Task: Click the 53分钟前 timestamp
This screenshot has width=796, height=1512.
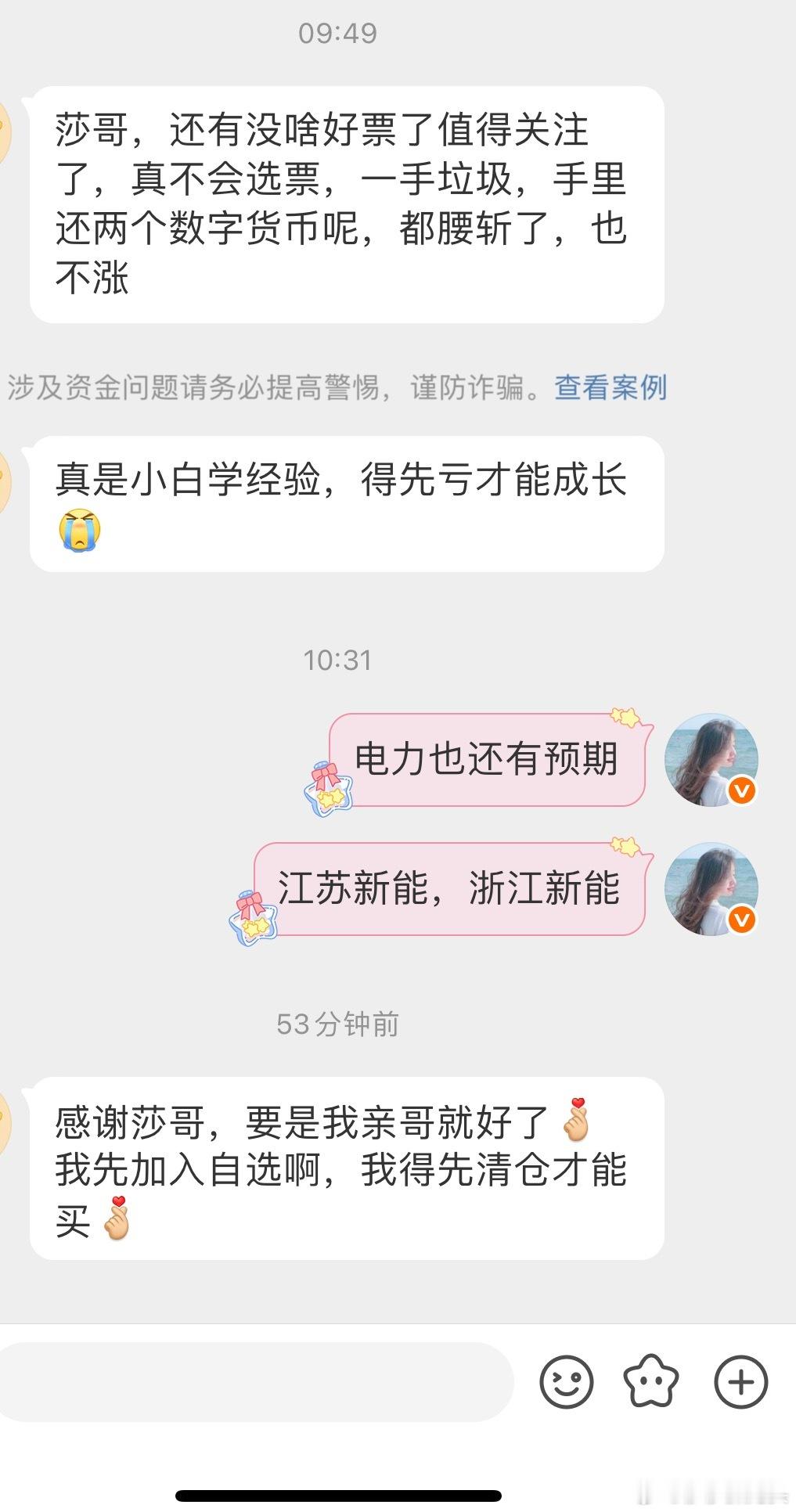Action: click(339, 1021)
